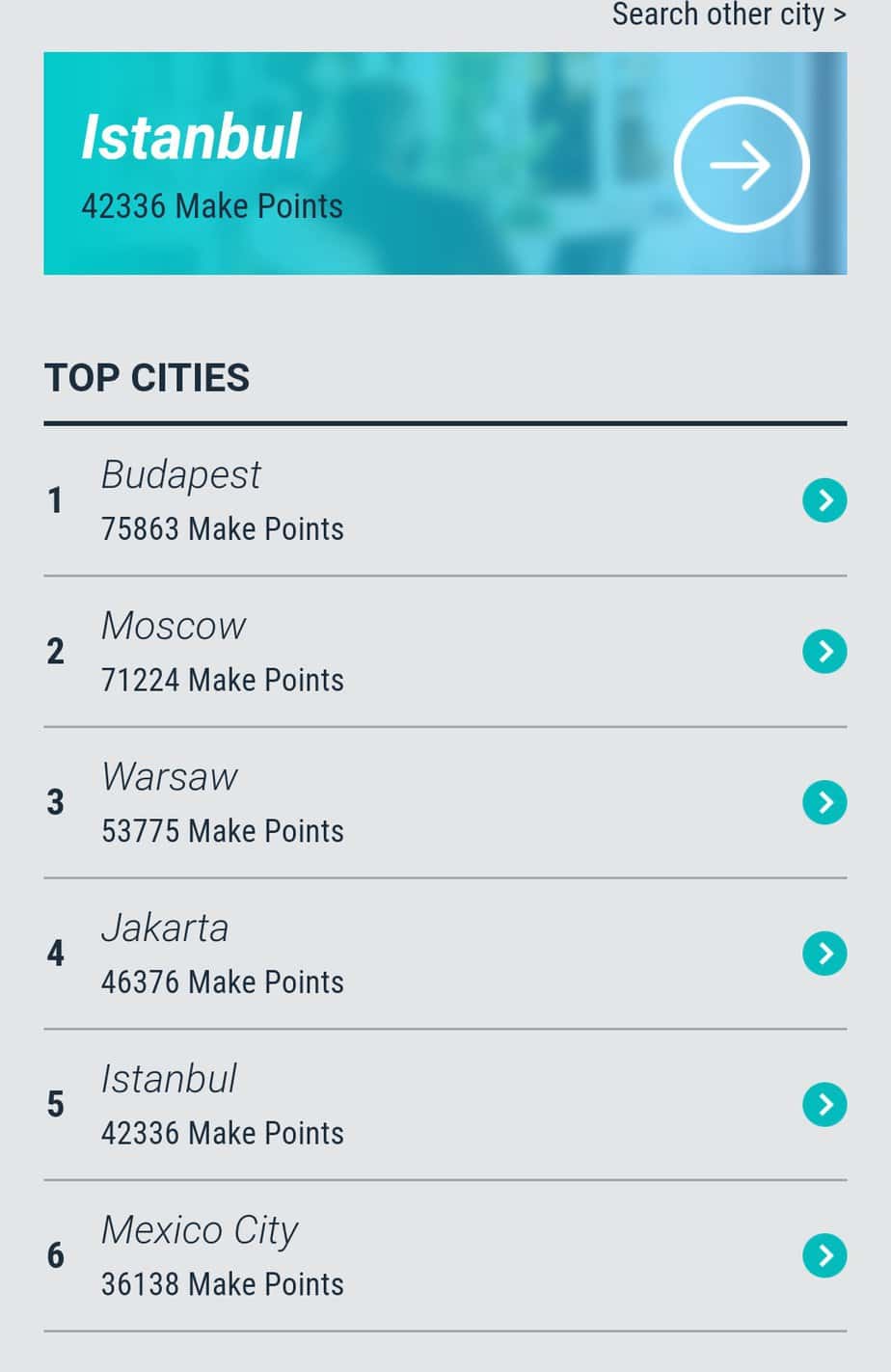The image size is (891, 1372).
Task: Select Warsaw from the top cities
Action: point(445,802)
